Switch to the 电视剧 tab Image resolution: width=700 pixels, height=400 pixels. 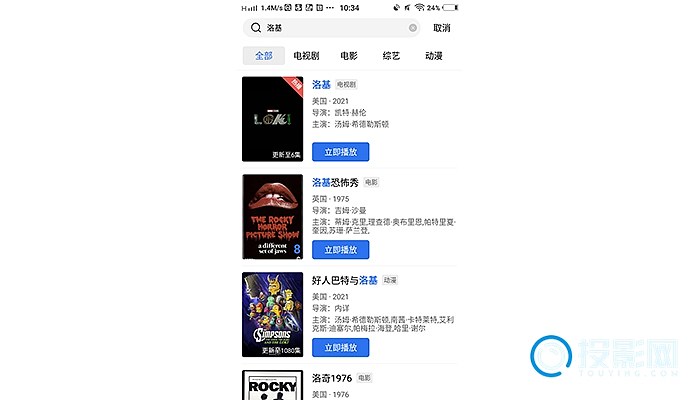(306, 56)
